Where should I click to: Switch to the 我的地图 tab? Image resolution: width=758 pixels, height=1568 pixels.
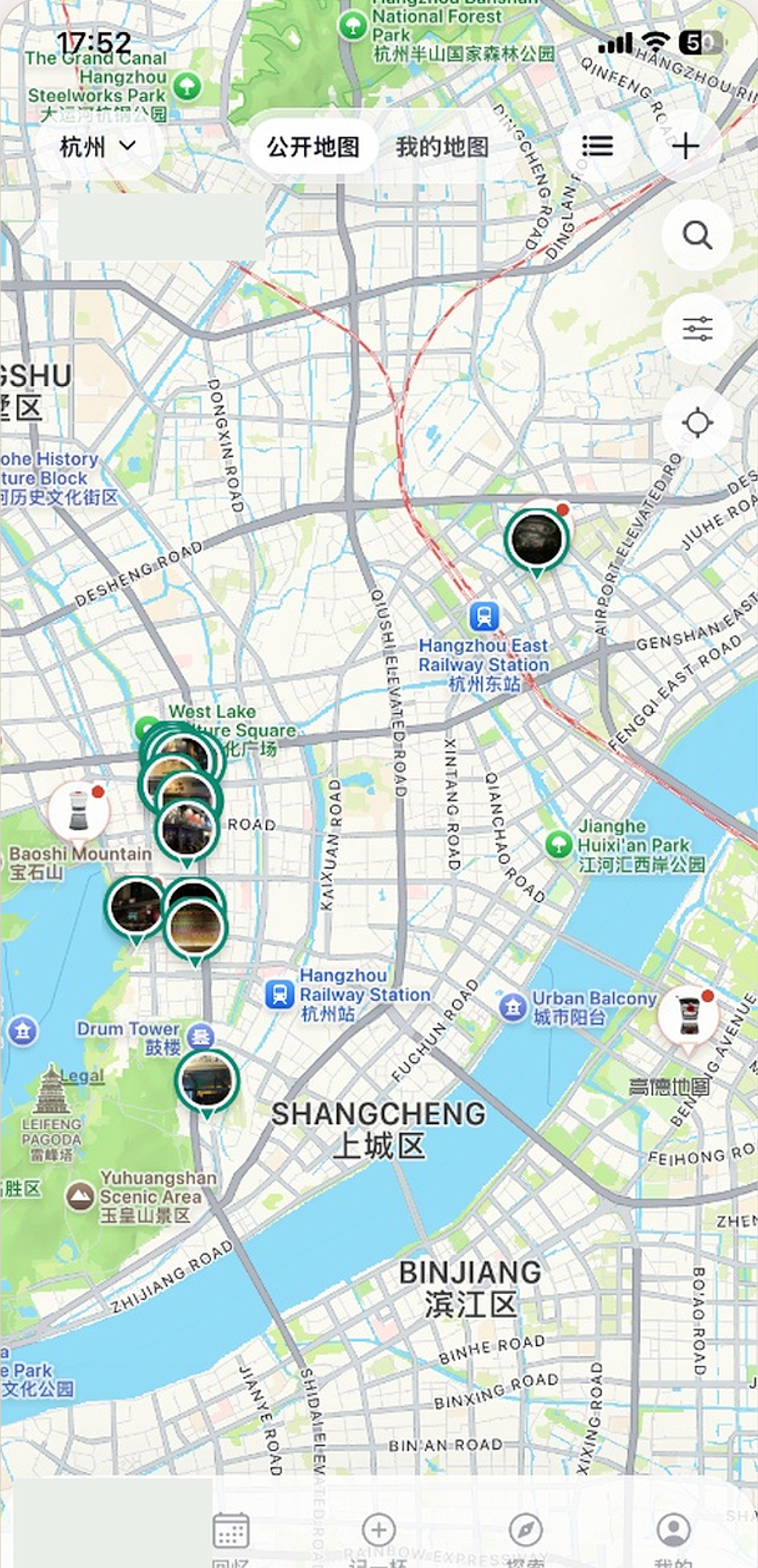441,147
